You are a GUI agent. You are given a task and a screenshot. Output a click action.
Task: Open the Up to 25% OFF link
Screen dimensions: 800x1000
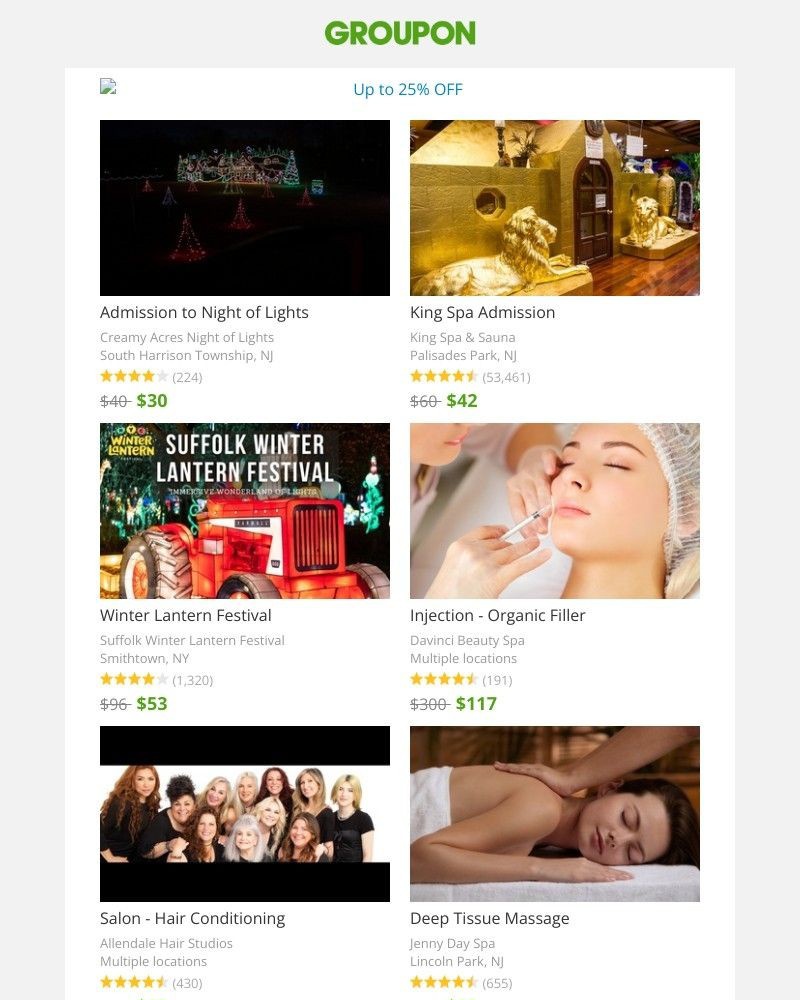pos(407,89)
